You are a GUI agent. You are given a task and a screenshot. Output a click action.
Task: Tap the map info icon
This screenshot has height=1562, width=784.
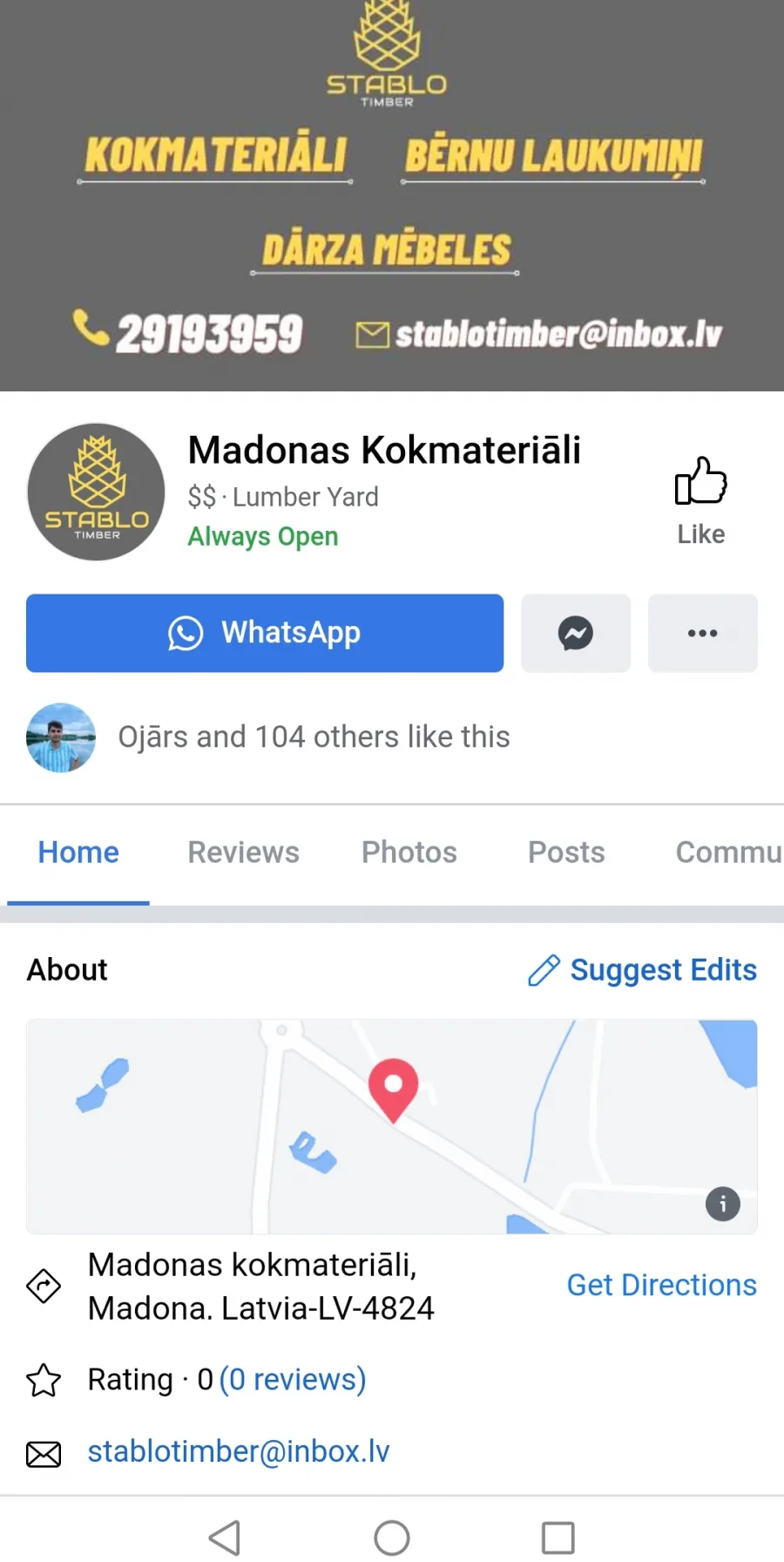722,1204
